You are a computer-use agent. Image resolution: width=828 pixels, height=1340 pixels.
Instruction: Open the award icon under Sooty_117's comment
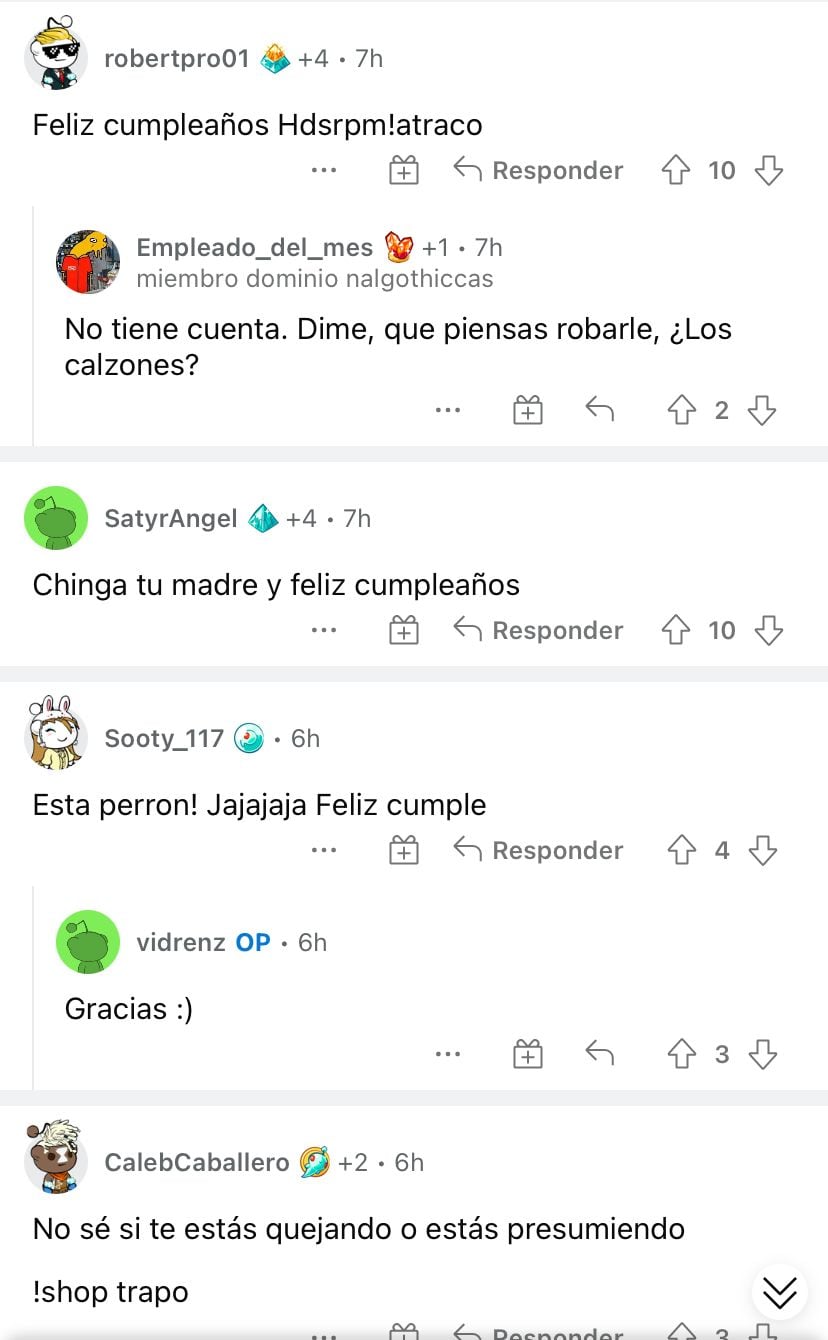click(x=403, y=850)
